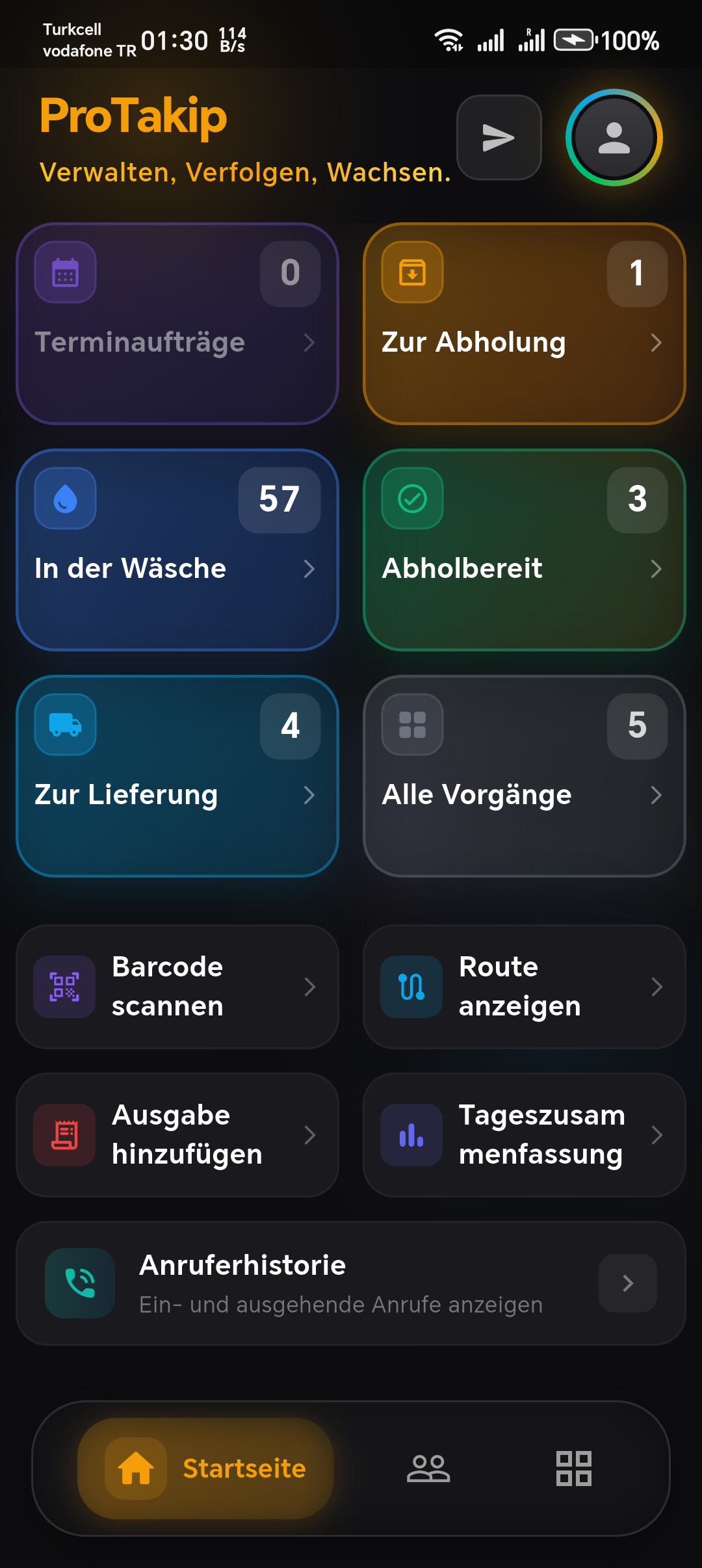Open the Terminaufträge calendar icon
The height and width of the screenshot is (1568, 702).
pos(65,272)
